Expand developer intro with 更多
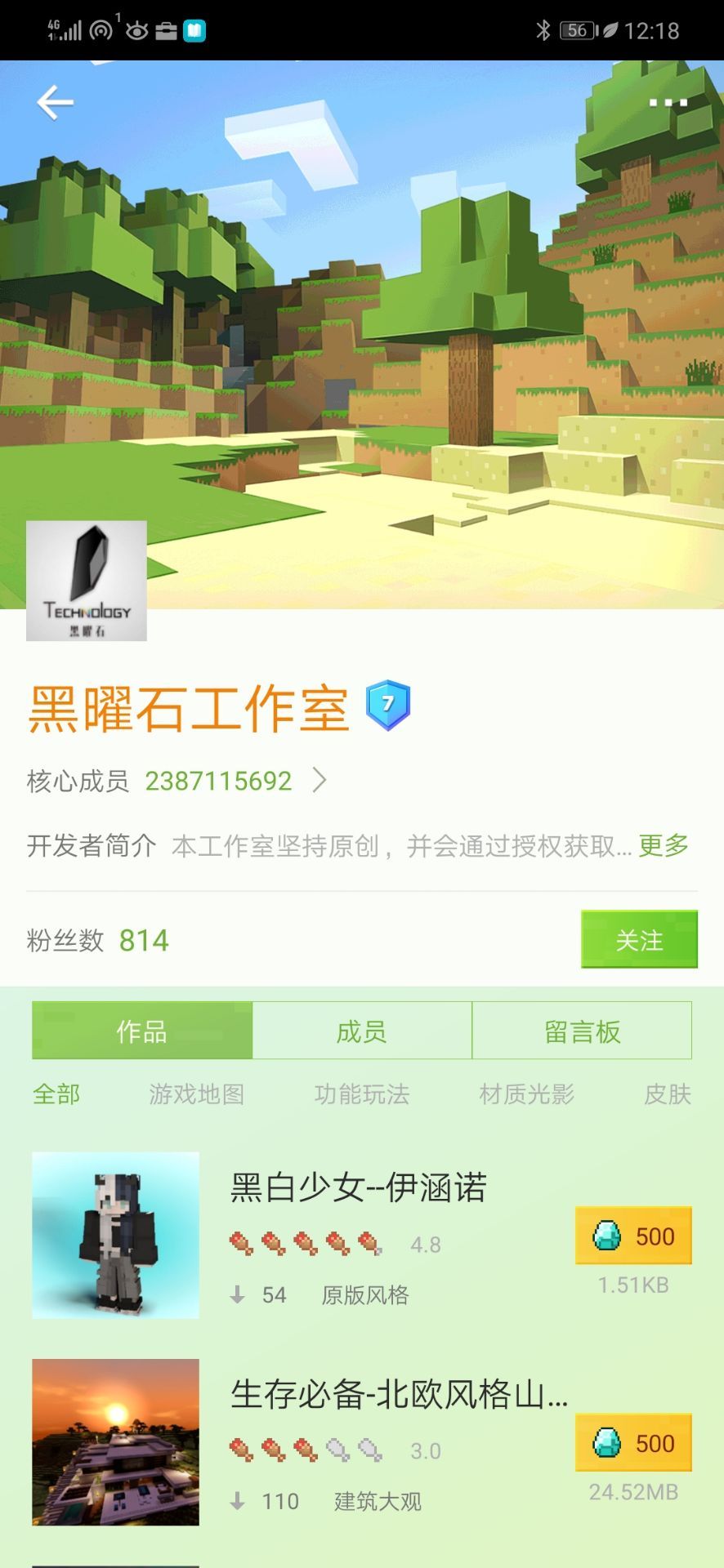This screenshot has width=724, height=1568. tap(663, 845)
